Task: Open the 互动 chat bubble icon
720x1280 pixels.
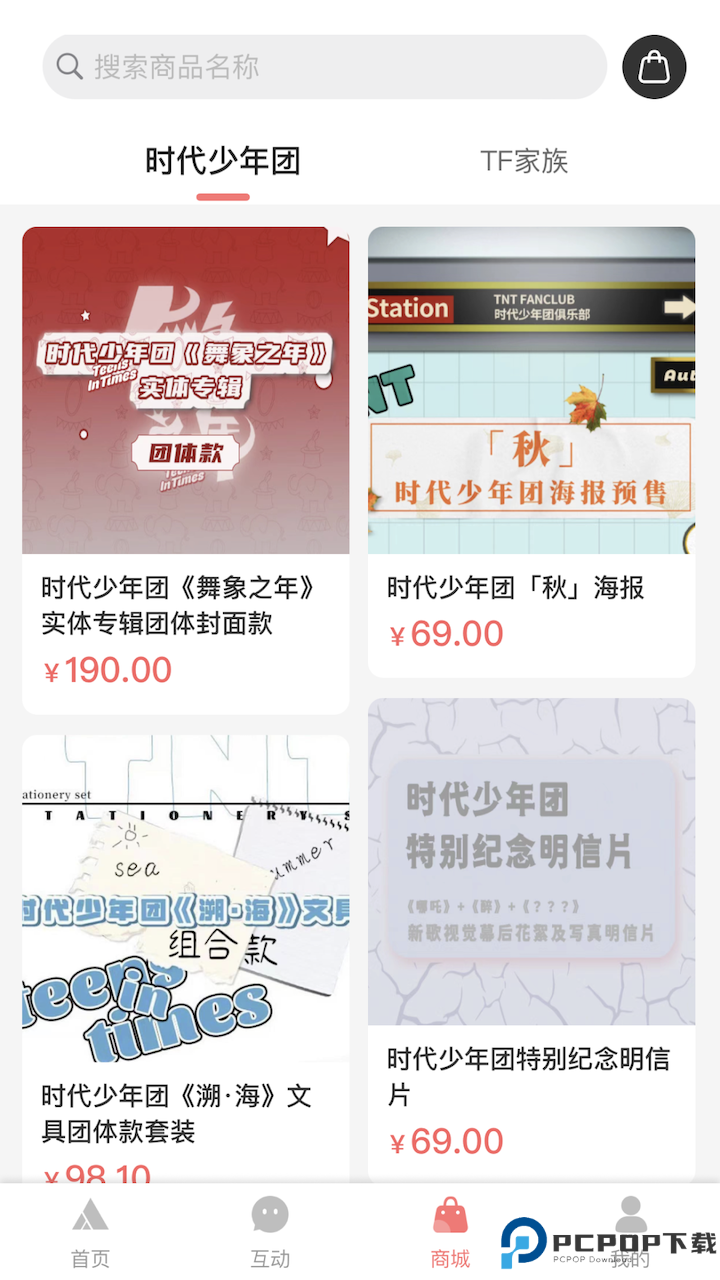Action: coord(270,1213)
